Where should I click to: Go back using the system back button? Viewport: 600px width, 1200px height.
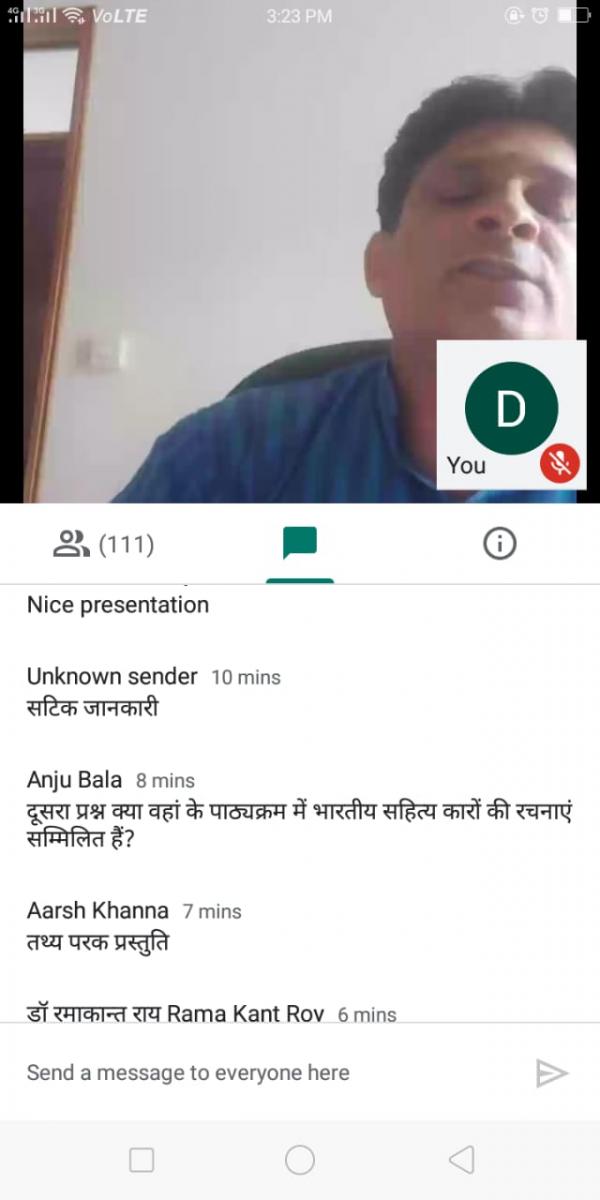(x=461, y=1160)
